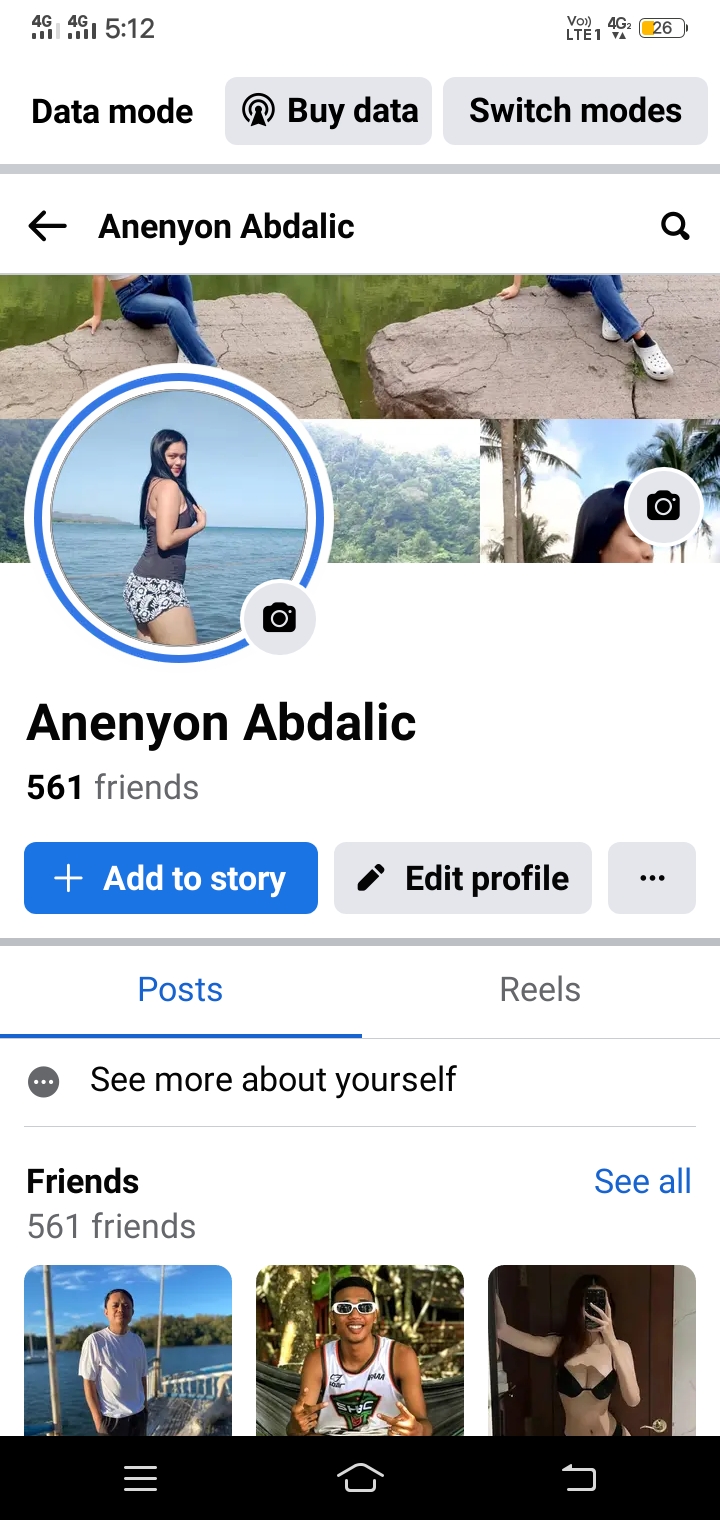Screen dimensions: 720x1520
Task: Open recent apps from the navigation bar
Action: [140, 1478]
